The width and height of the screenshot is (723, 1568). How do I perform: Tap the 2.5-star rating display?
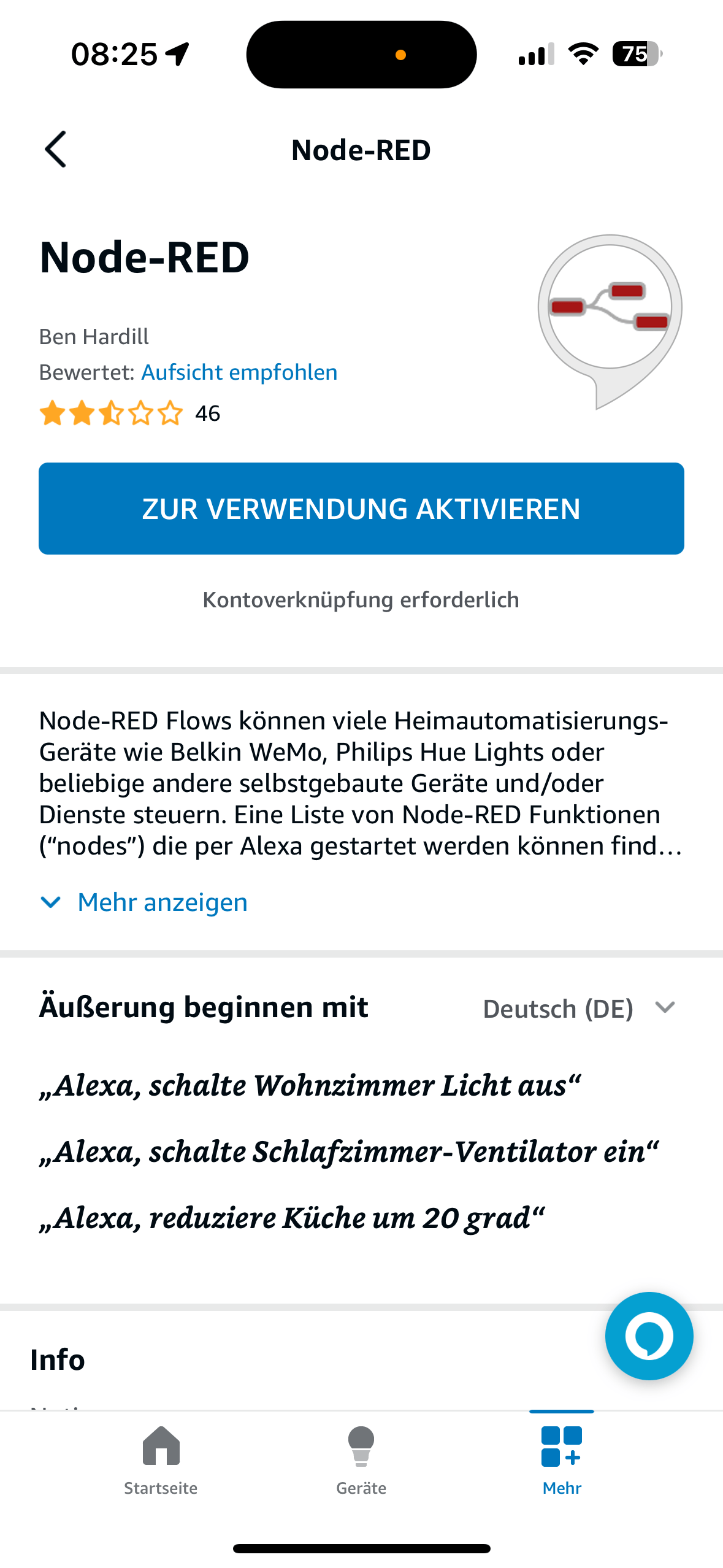(x=110, y=413)
